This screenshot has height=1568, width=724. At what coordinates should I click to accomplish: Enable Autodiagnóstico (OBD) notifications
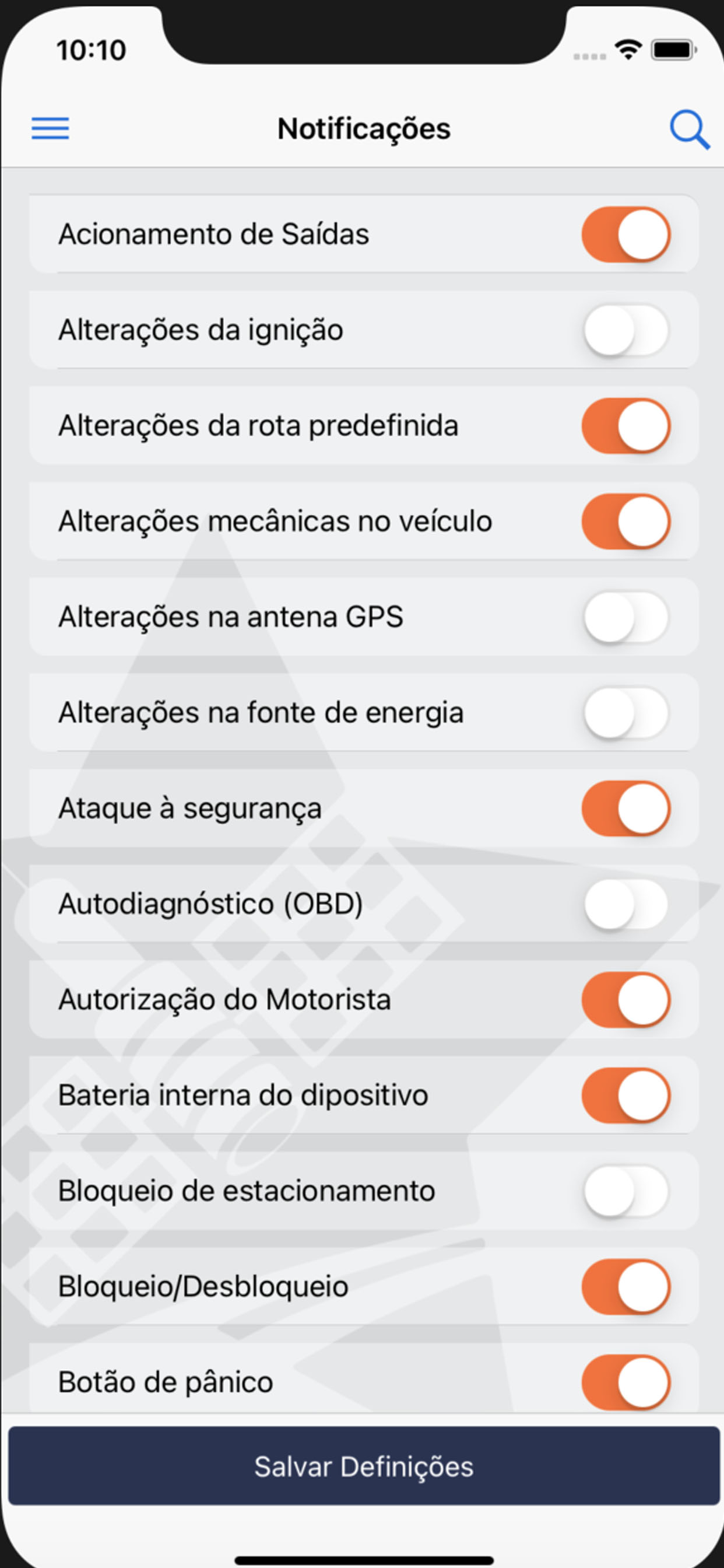tap(626, 905)
